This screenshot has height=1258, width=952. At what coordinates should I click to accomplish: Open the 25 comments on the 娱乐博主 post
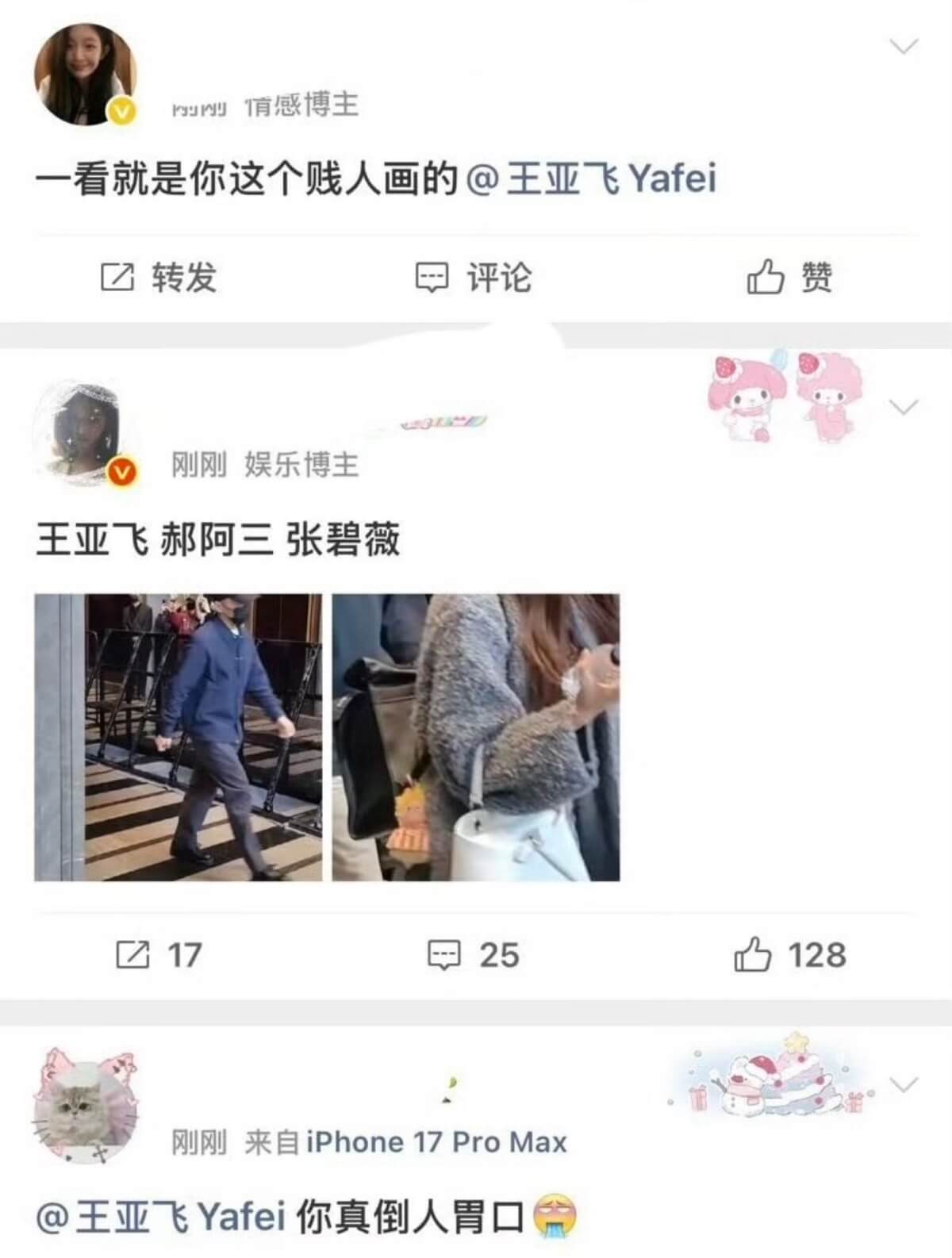[x=474, y=955]
